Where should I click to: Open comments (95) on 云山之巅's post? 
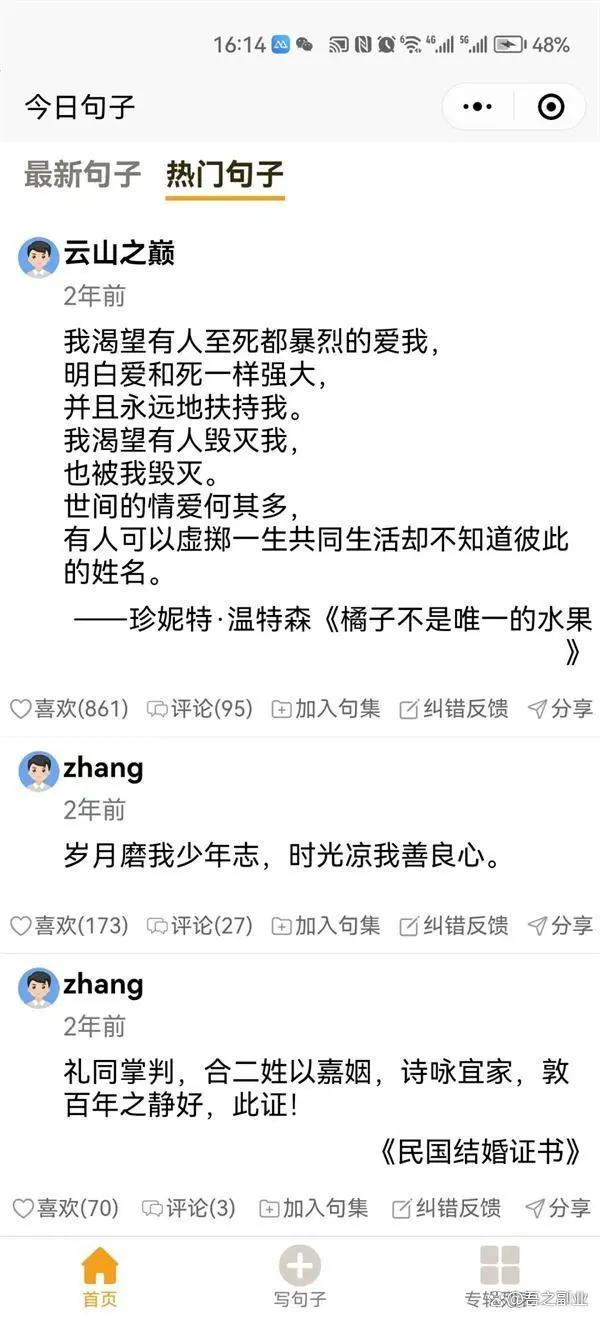(199, 709)
